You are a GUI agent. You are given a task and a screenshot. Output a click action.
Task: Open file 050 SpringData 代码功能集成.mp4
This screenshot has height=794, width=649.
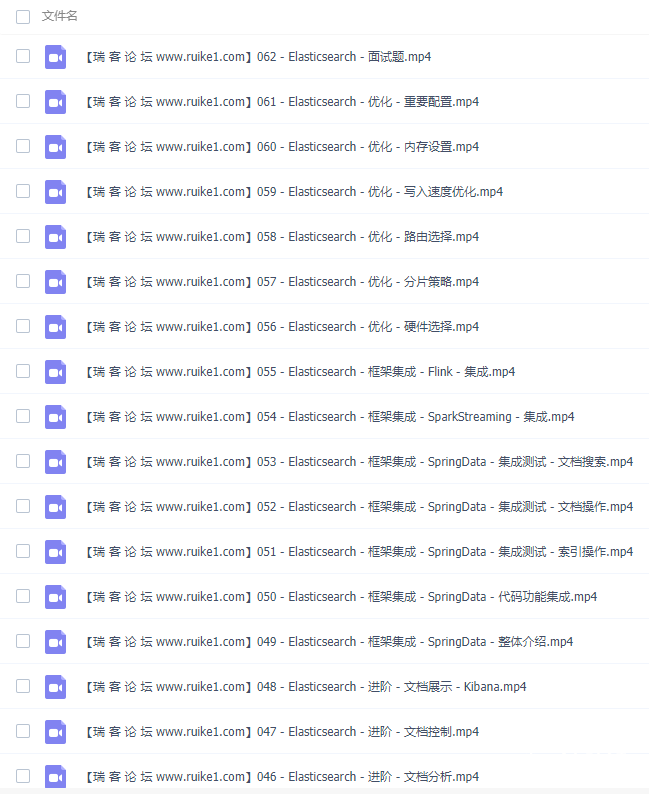click(x=341, y=597)
